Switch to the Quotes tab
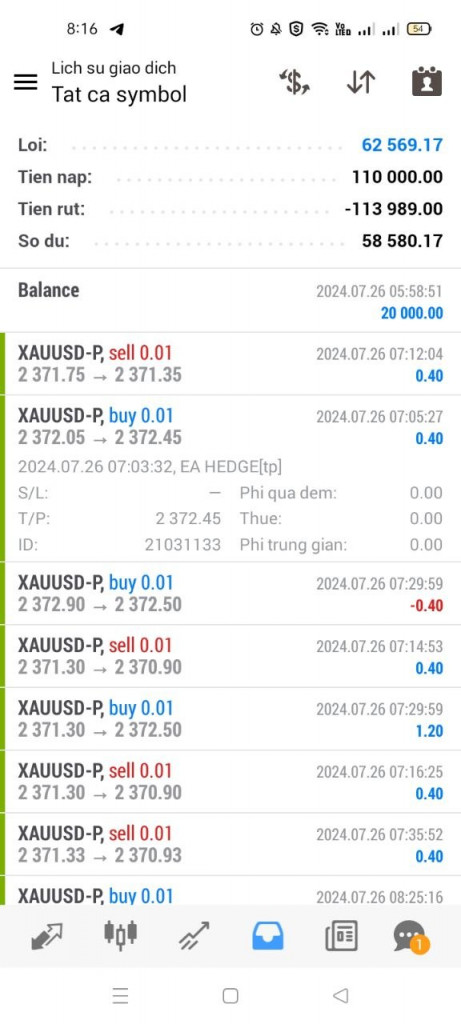This screenshot has height=1024, width=461. (46, 936)
